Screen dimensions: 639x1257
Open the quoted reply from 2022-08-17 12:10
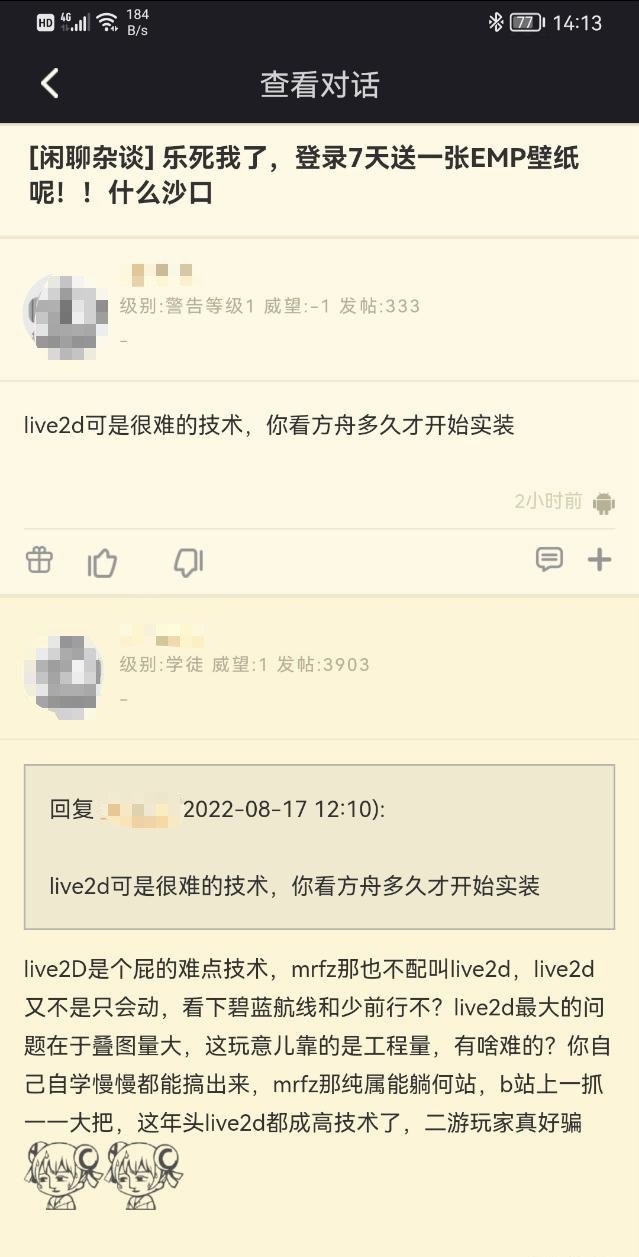click(x=319, y=847)
